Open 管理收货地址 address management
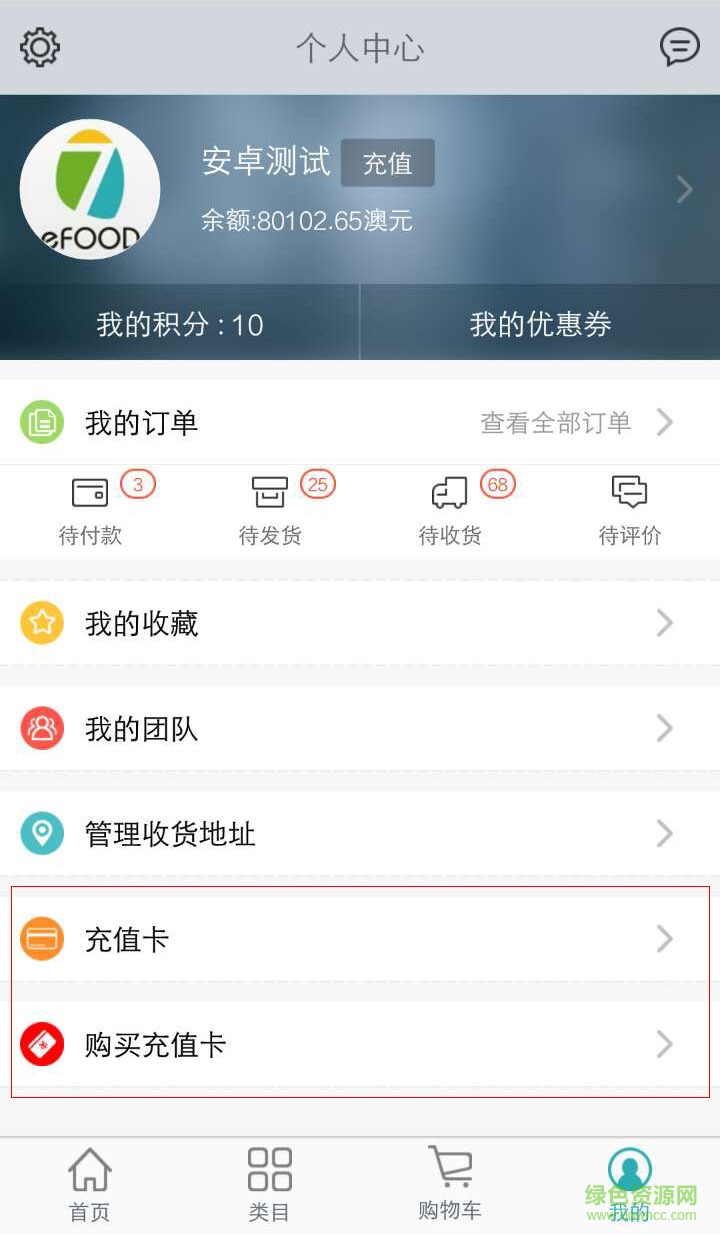 coord(360,834)
